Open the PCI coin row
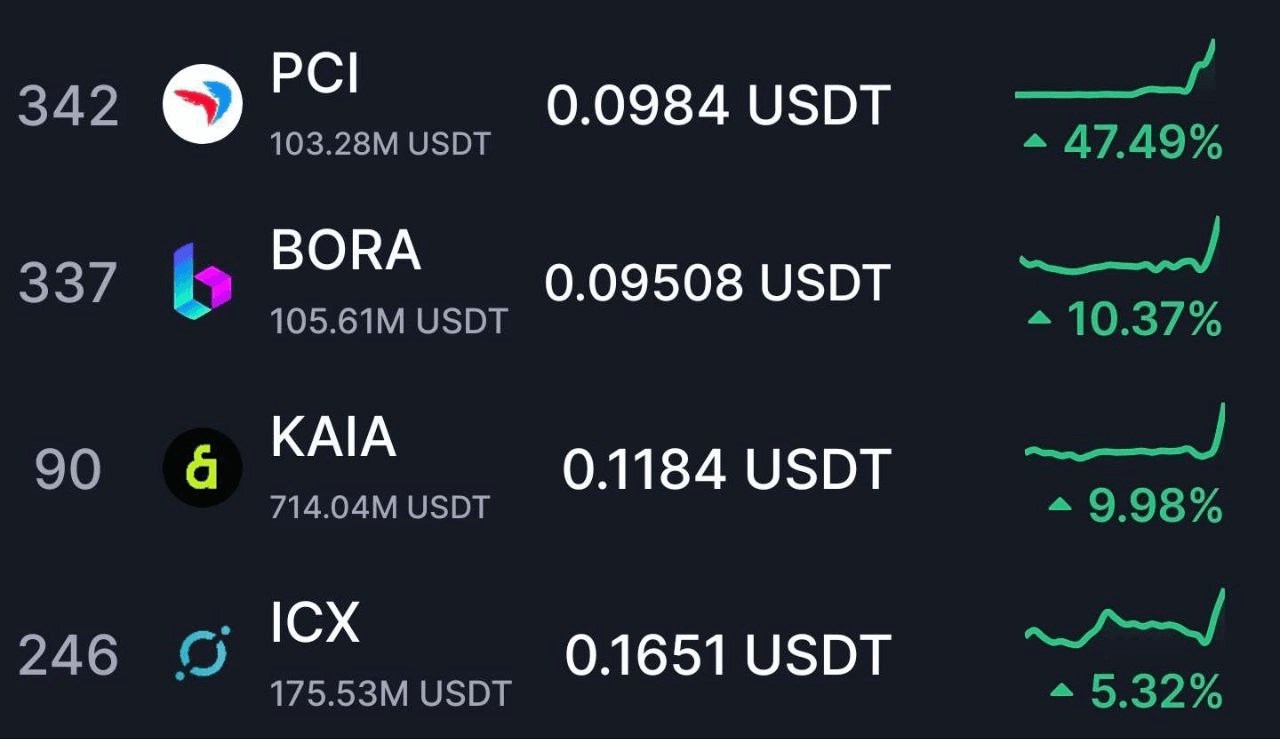Screen dimensions: 1280x739 314,75
